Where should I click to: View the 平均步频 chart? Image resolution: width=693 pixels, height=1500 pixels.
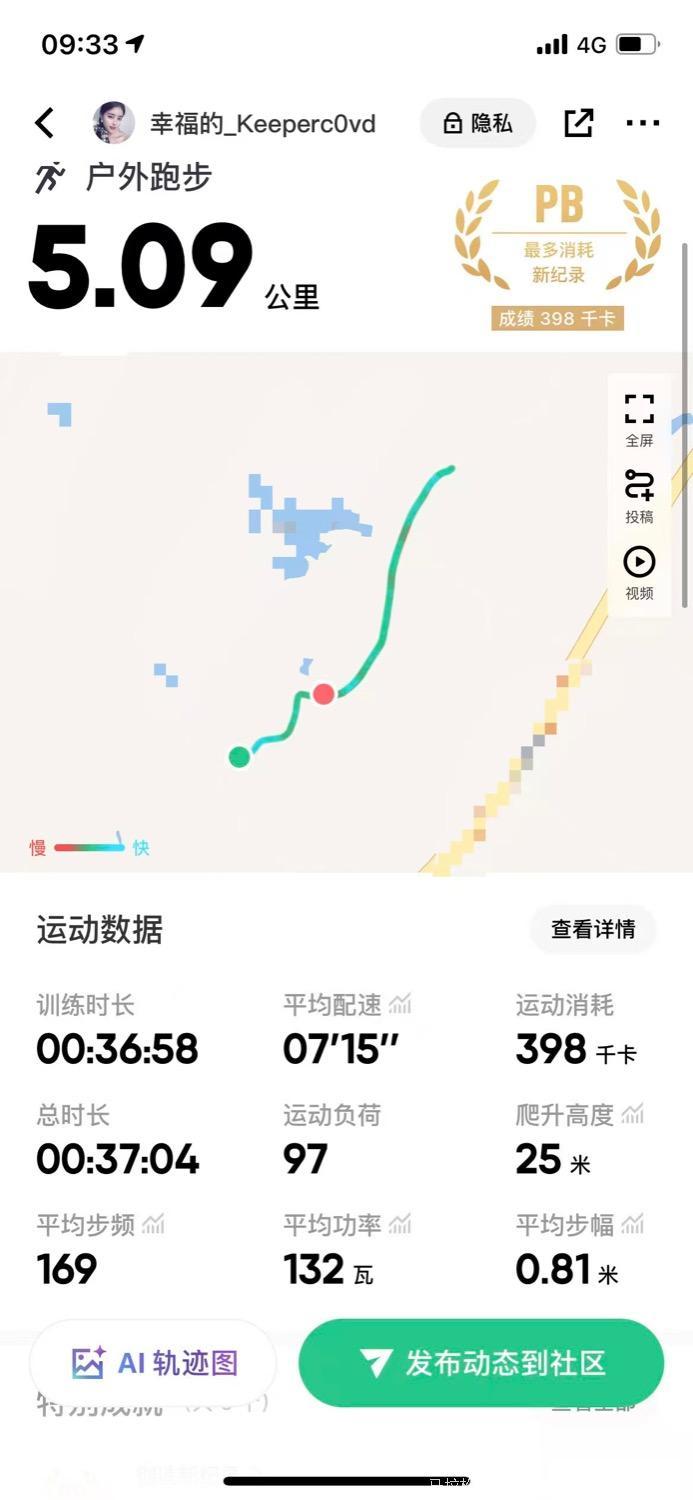[153, 1224]
